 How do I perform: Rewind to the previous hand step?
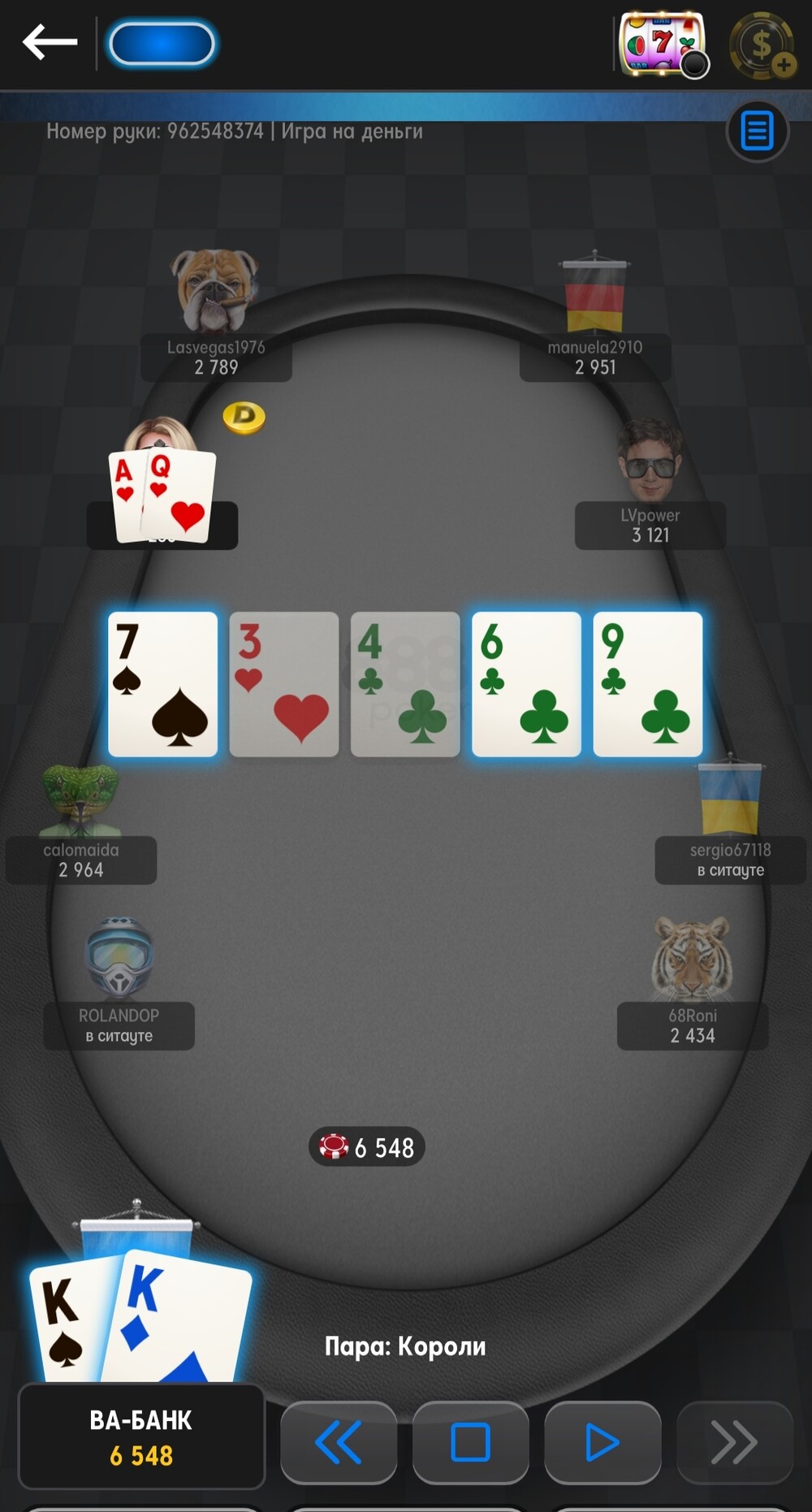tap(339, 1442)
